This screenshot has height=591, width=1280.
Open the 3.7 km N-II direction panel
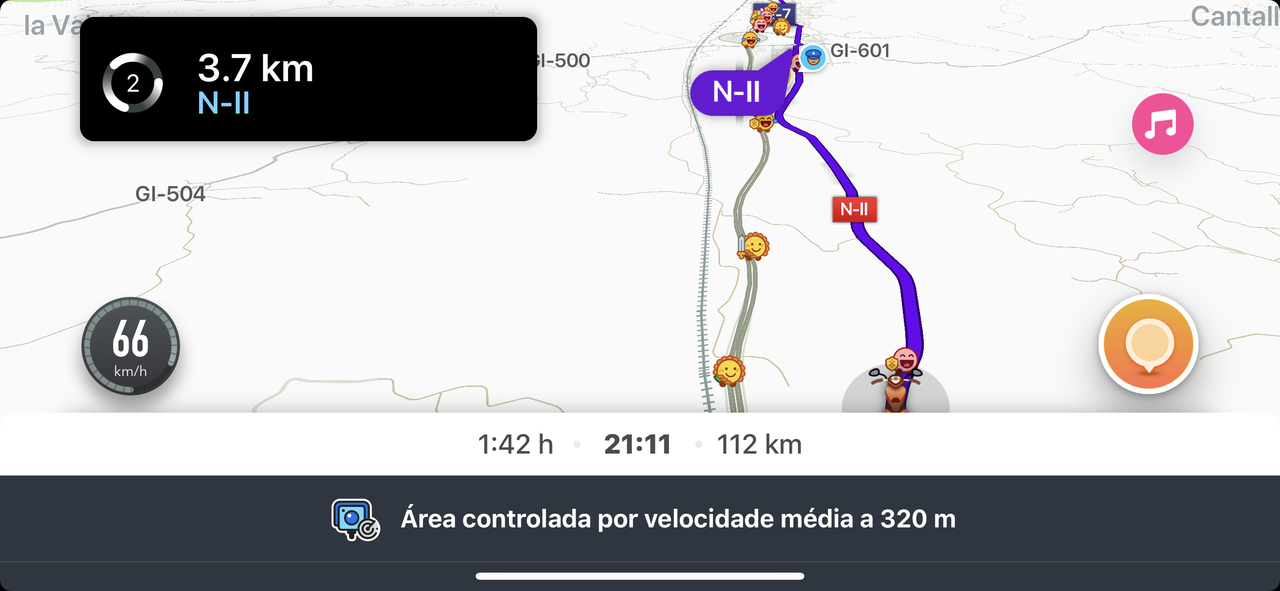(x=308, y=80)
